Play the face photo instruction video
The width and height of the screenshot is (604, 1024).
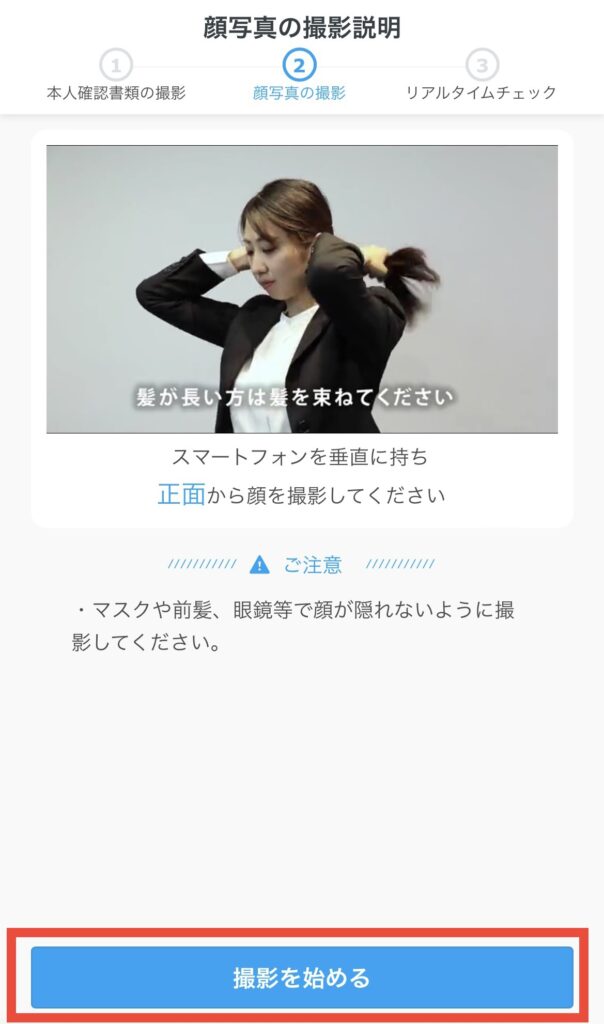click(x=302, y=289)
